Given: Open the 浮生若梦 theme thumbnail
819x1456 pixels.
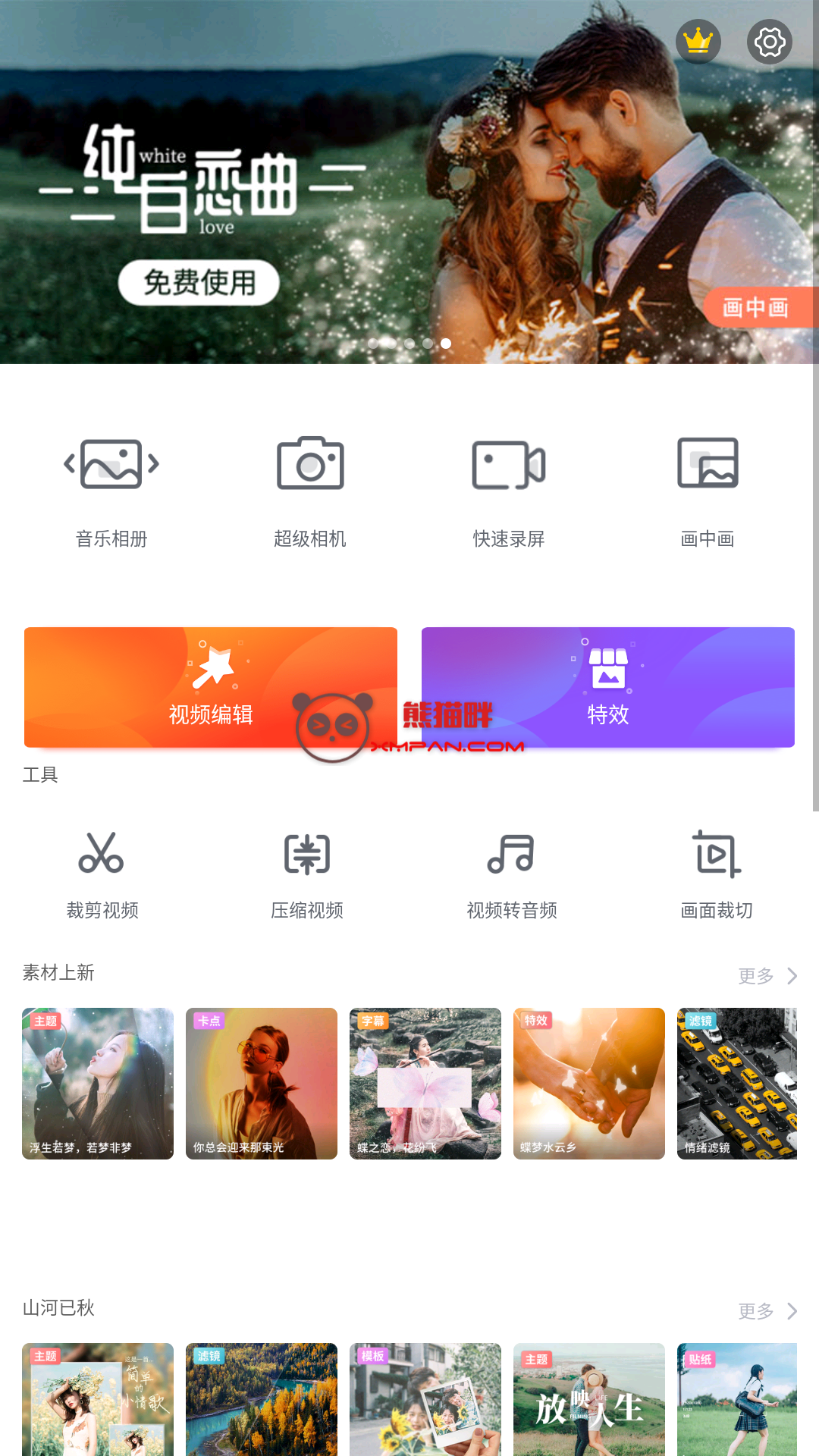Looking at the screenshot, I should pyautogui.click(x=97, y=1083).
